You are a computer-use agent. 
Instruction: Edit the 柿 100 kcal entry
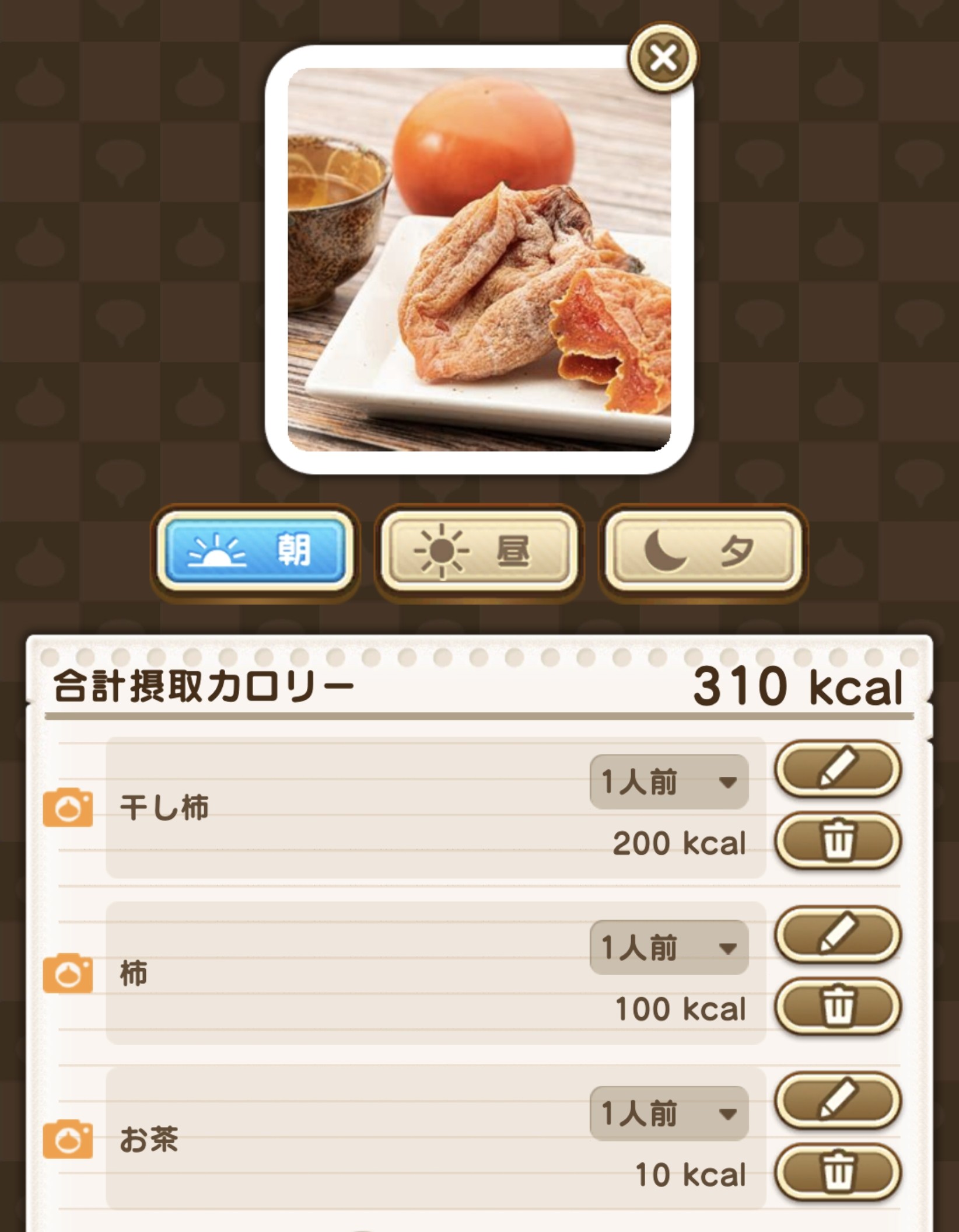tap(838, 934)
